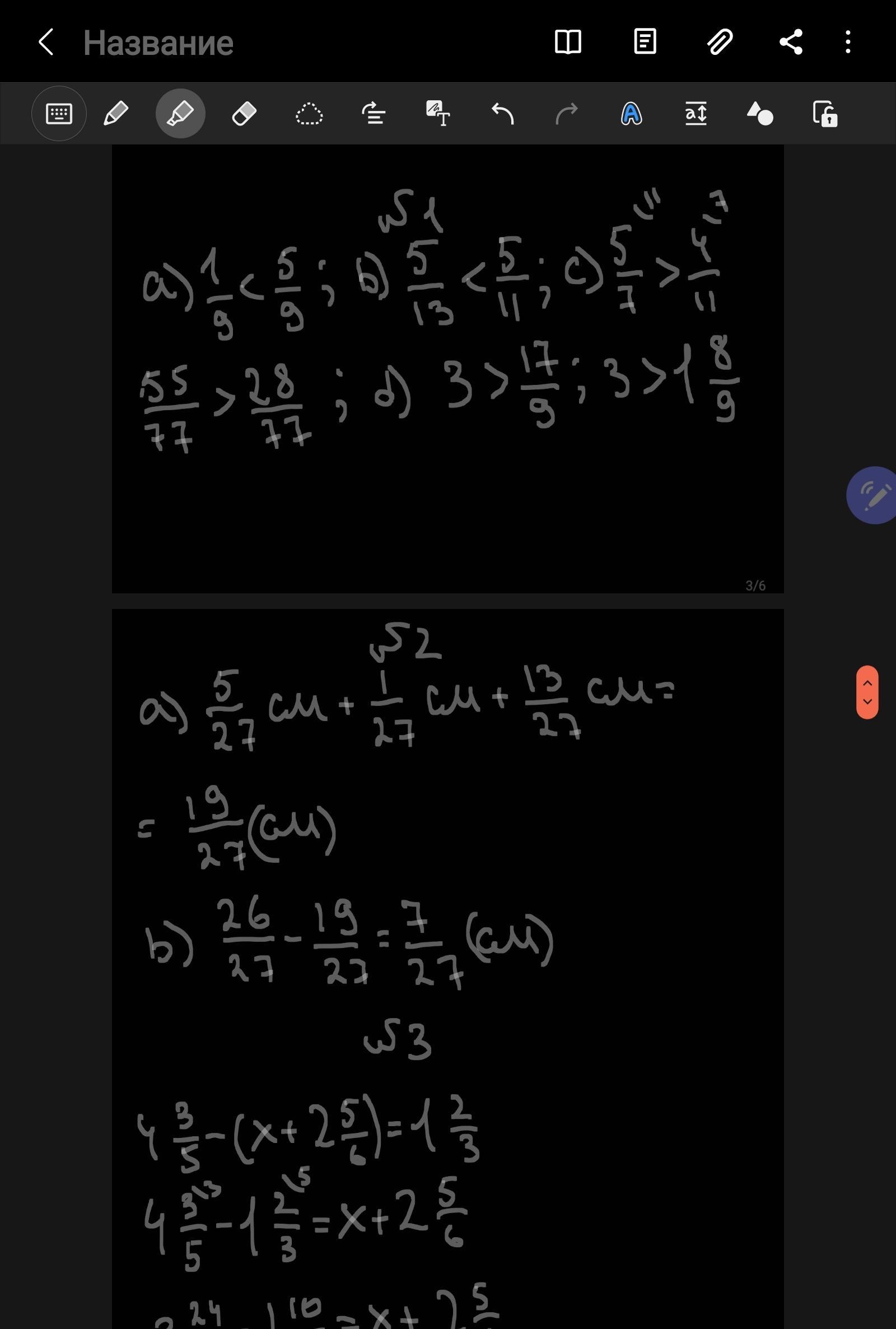Switch to keyboard input mode

(x=59, y=114)
